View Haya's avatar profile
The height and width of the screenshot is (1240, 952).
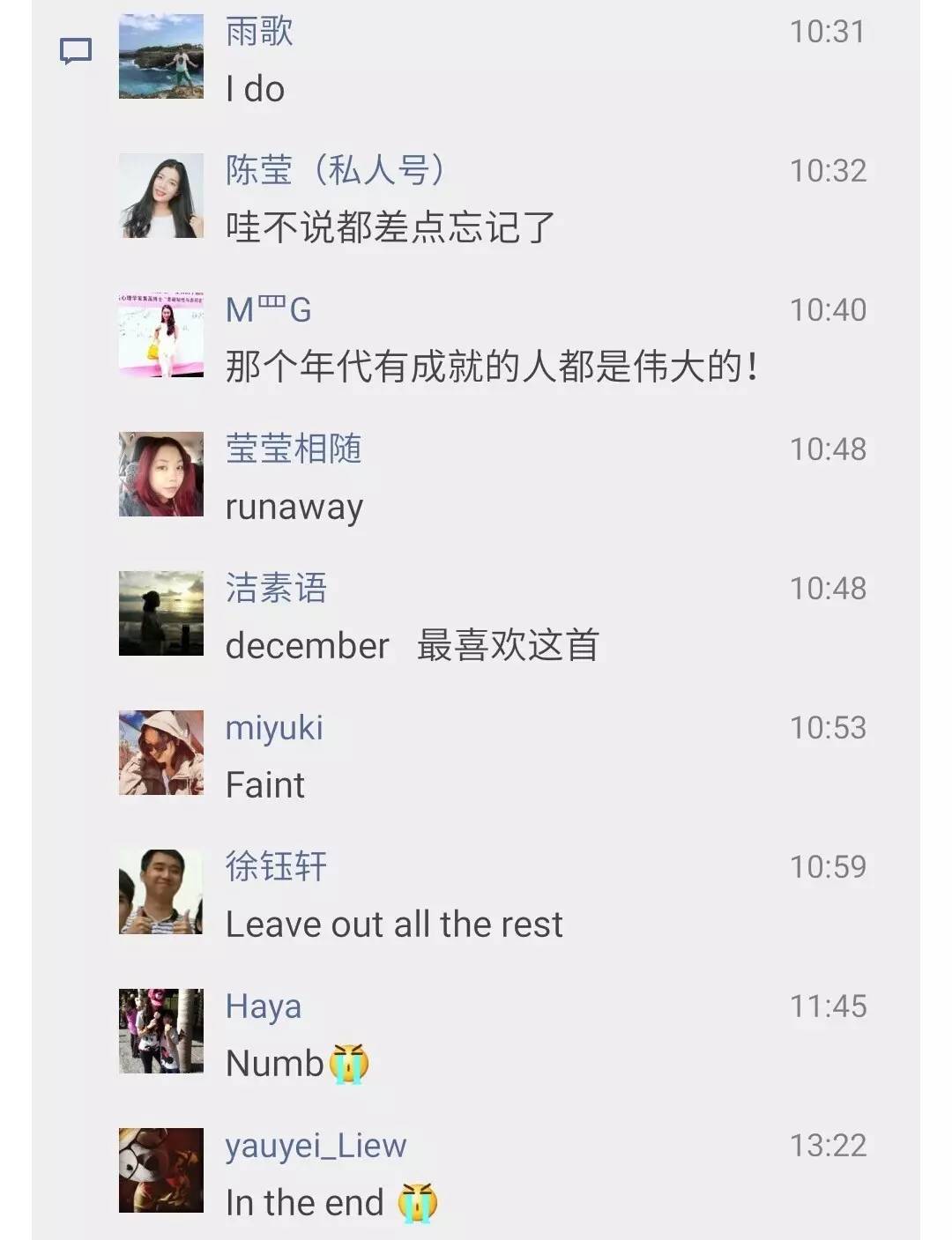[x=161, y=1031]
